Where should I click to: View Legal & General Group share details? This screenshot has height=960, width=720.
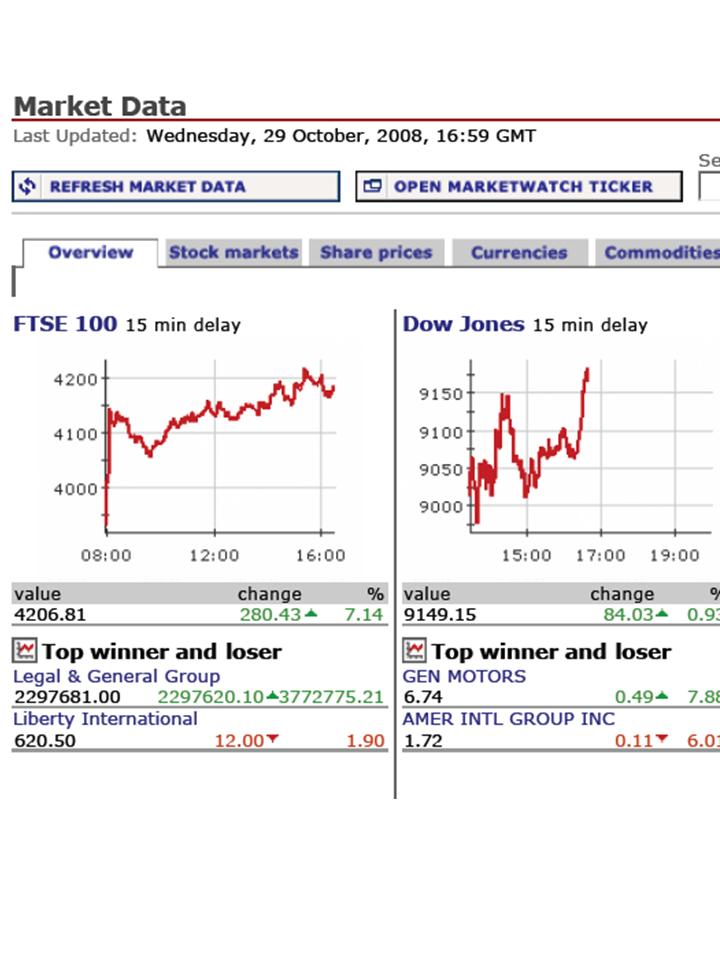coord(116,676)
